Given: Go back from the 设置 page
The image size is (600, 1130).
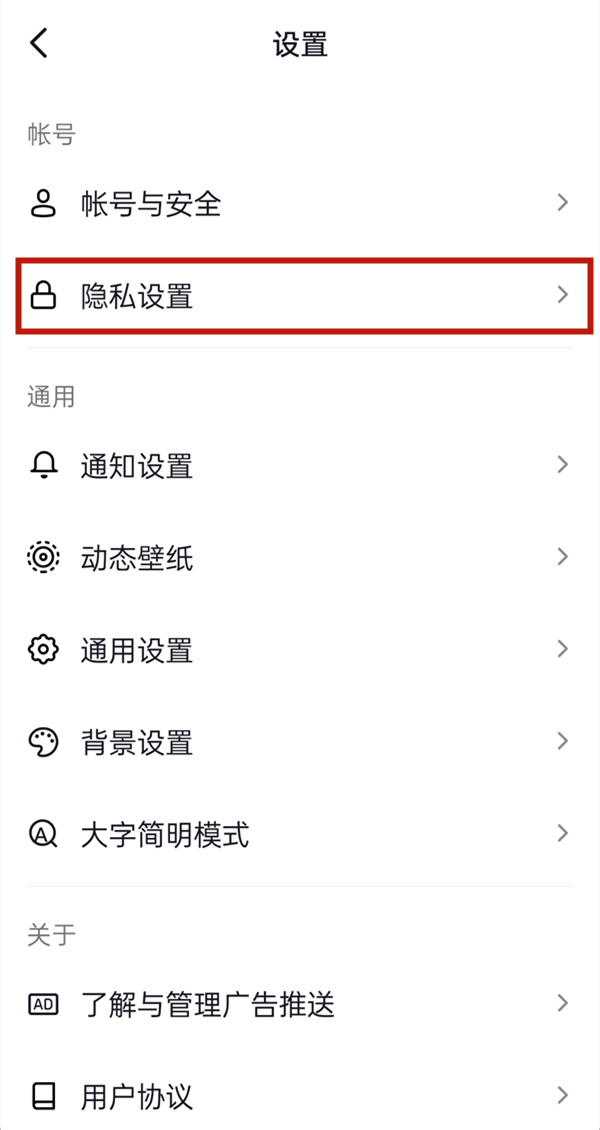Looking at the screenshot, I should 39,44.
